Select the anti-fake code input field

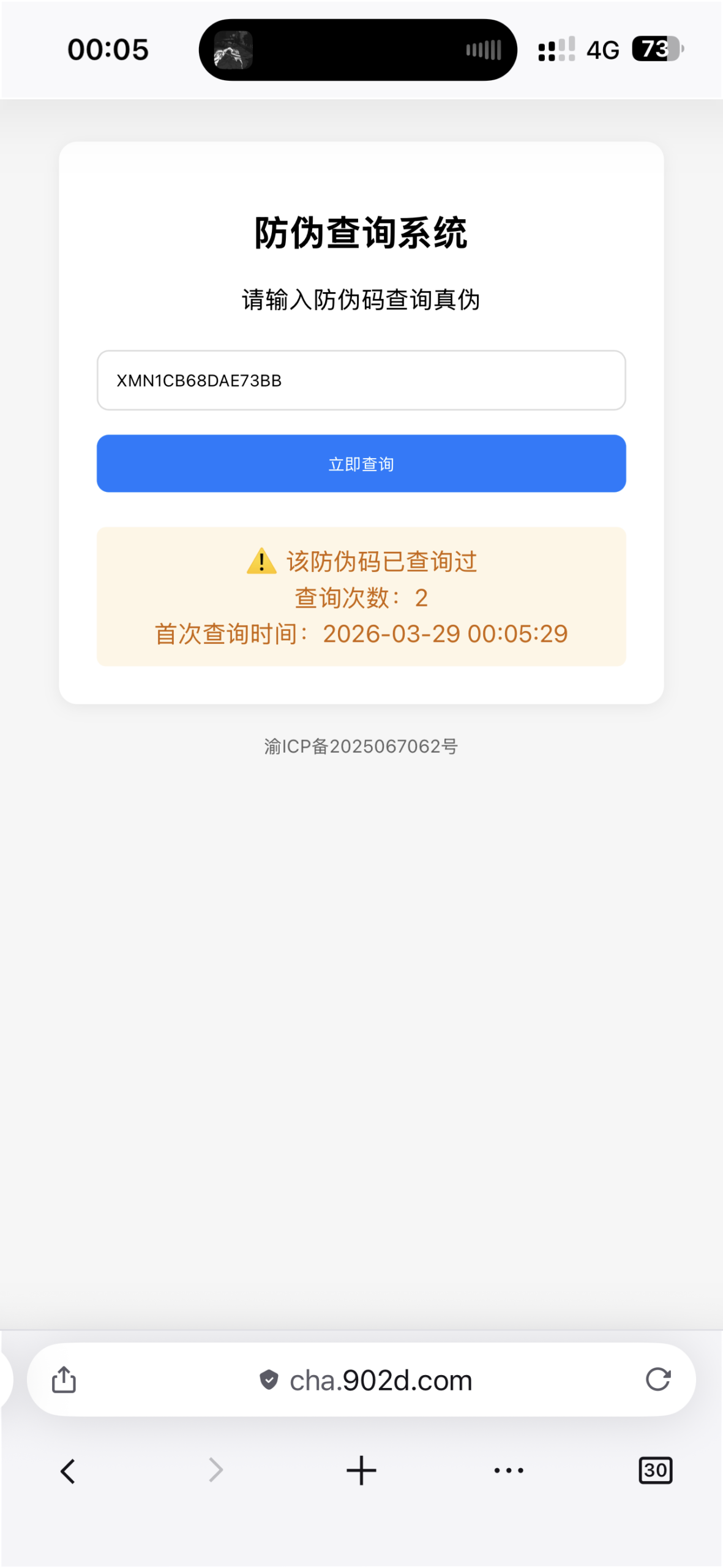pyautogui.click(x=361, y=380)
